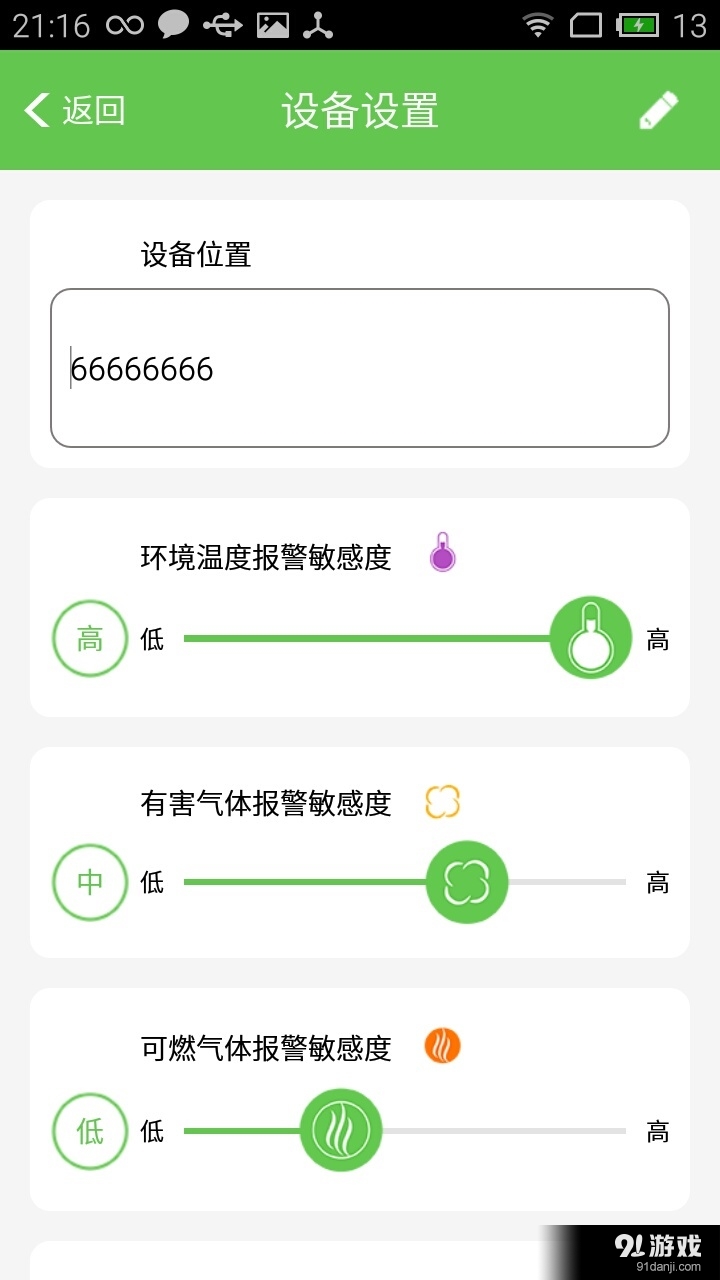Click the 低 label on flammable gas slider
This screenshot has width=720, height=1280.
tap(150, 1131)
